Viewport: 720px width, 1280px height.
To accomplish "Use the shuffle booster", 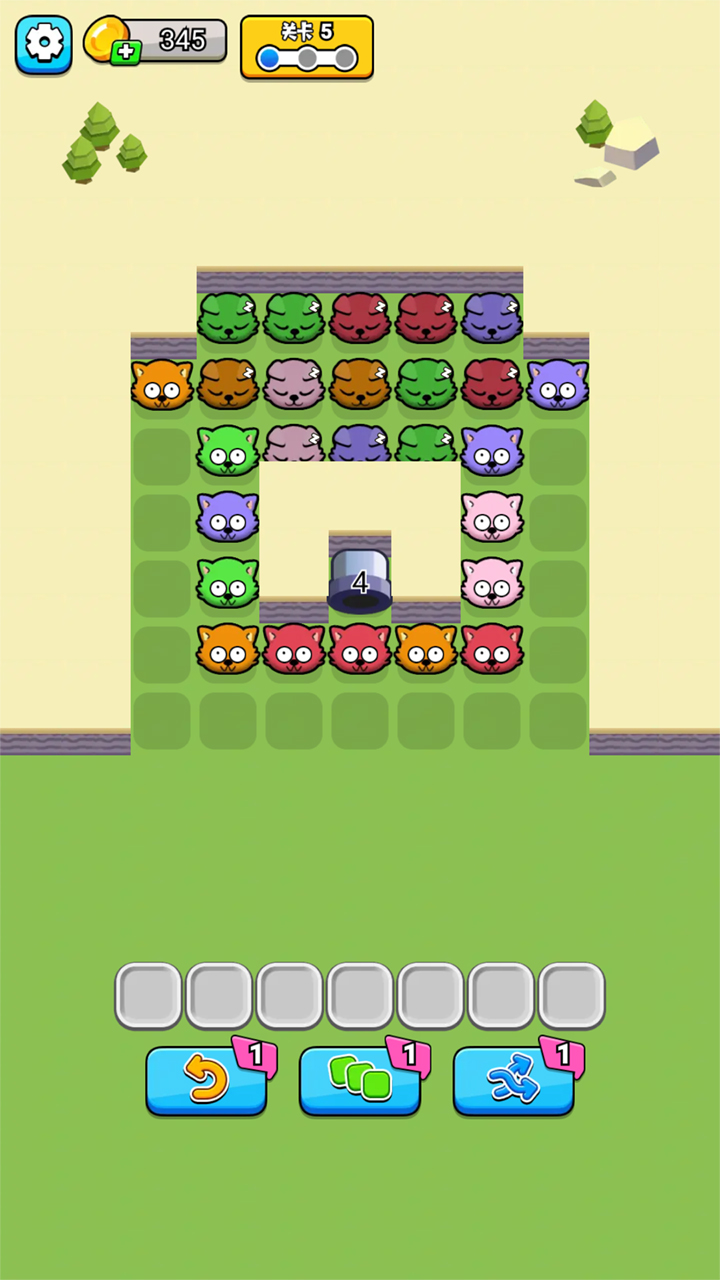I will tap(514, 1081).
